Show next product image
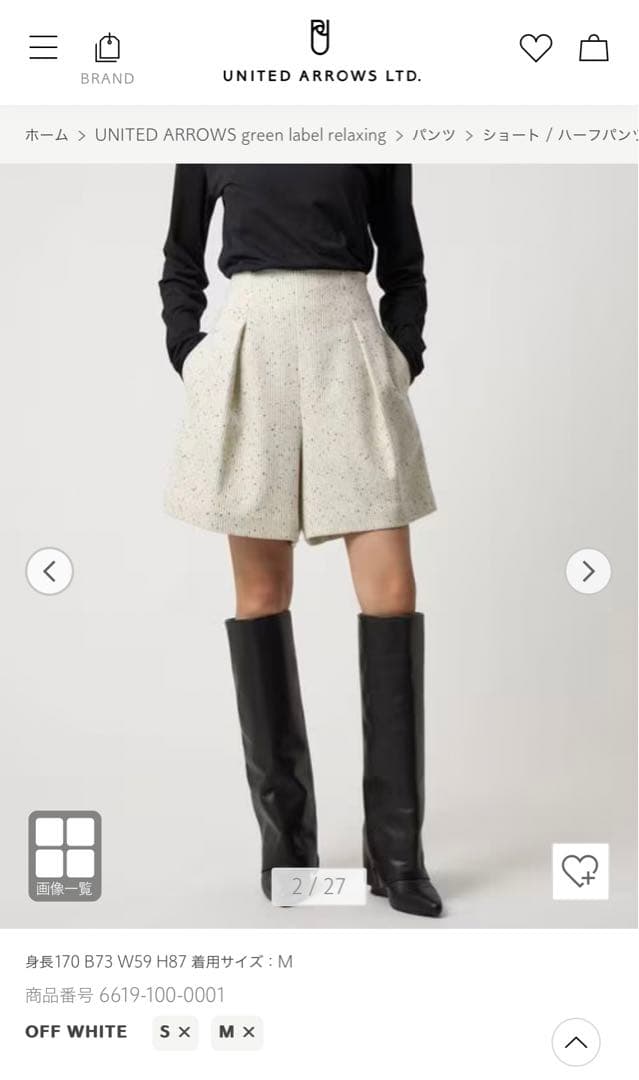The image size is (639, 1080). point(588,572)
